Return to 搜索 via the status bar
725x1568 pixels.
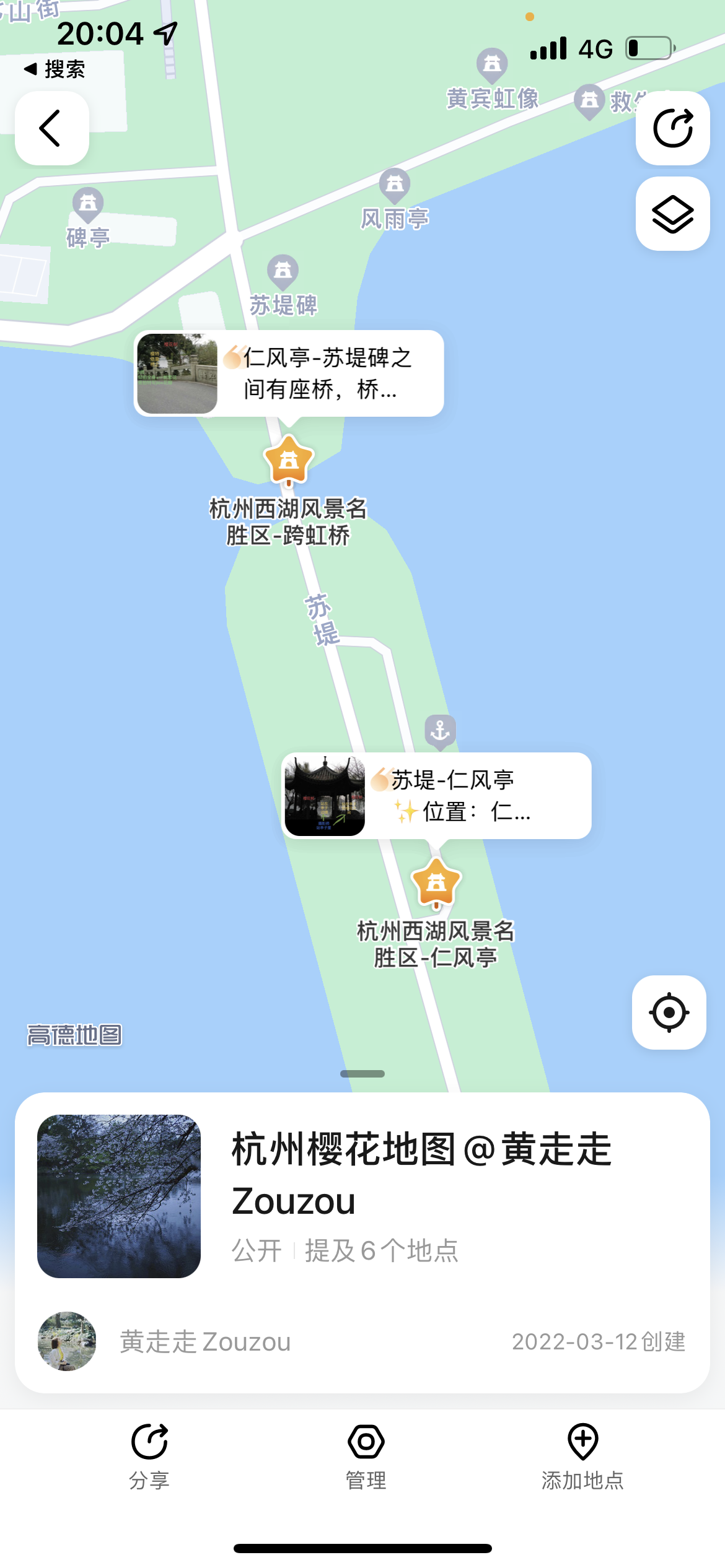pos(55,69)
